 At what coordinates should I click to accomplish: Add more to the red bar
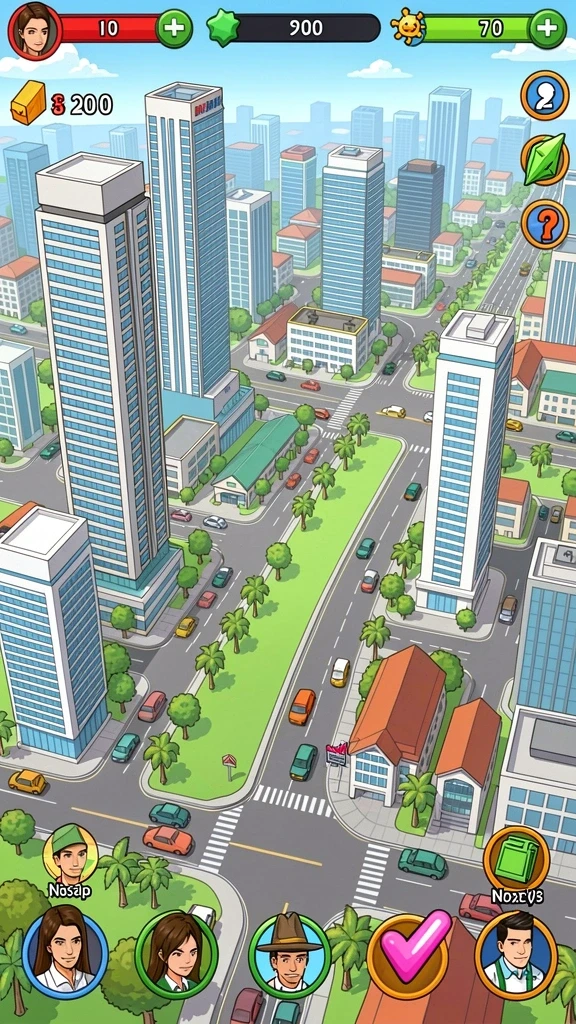[174, 29]
